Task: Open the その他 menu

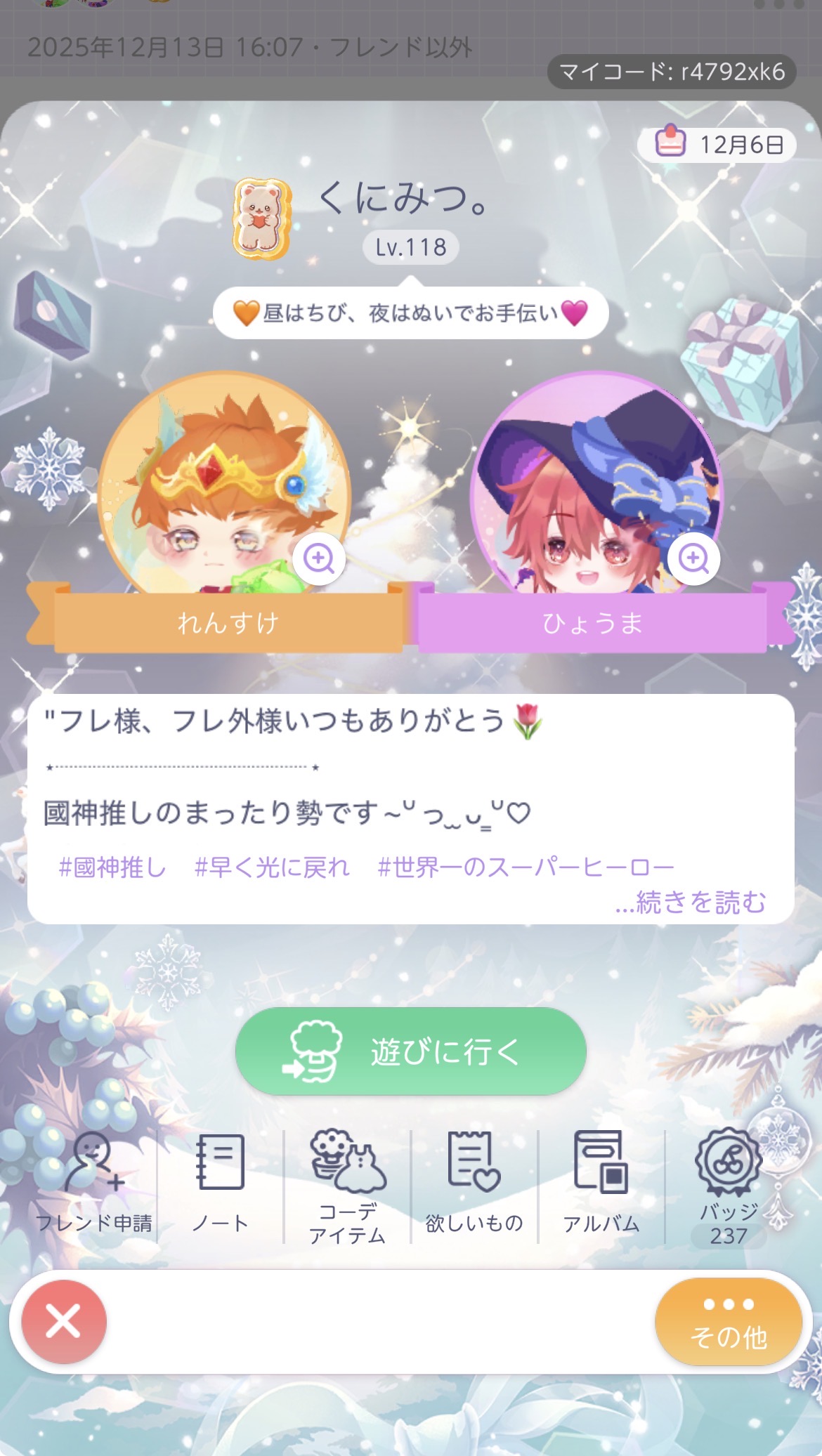Action: coord(729,1321)
